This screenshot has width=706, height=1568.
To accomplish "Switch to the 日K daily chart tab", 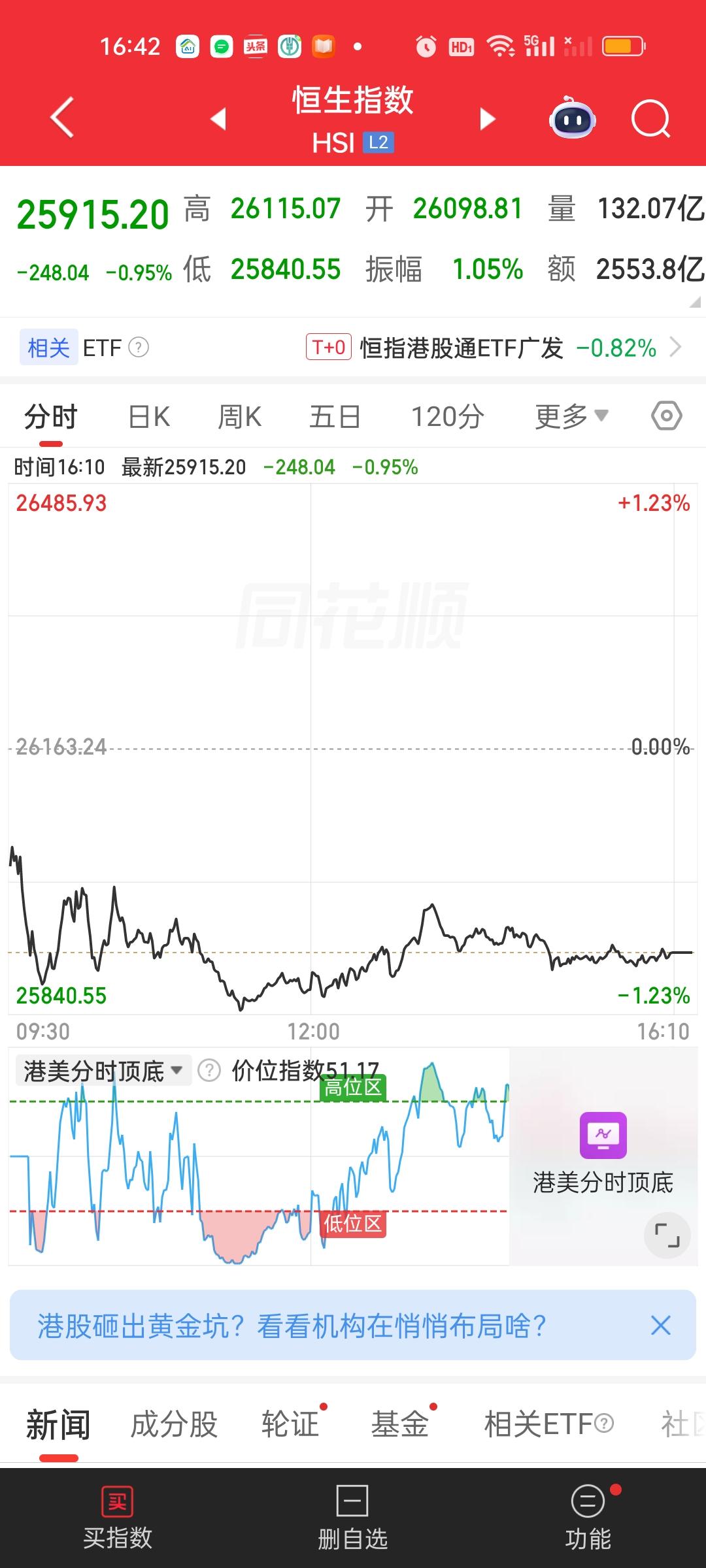I will point(147,416).
